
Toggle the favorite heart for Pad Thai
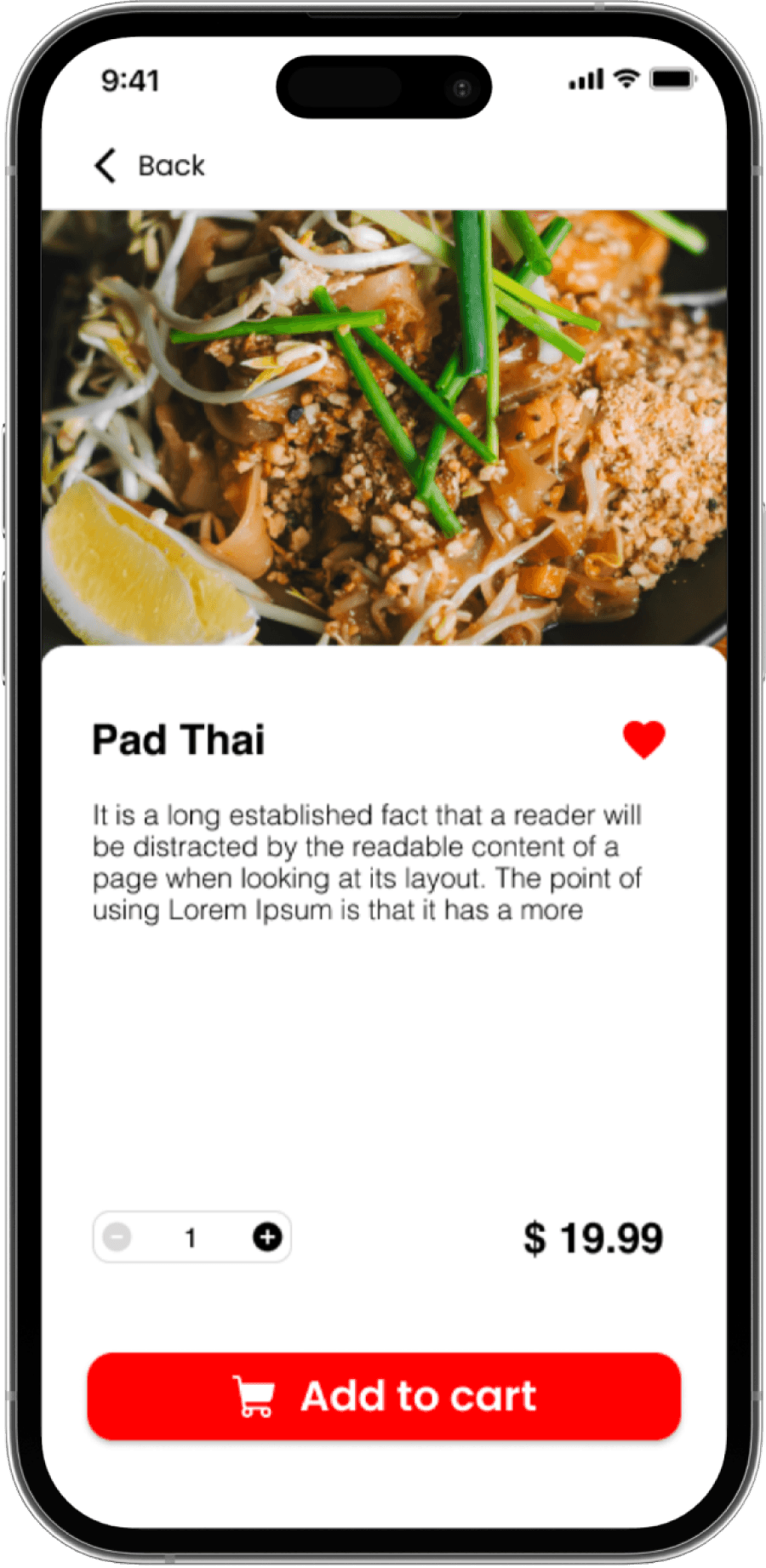(643, 739)
